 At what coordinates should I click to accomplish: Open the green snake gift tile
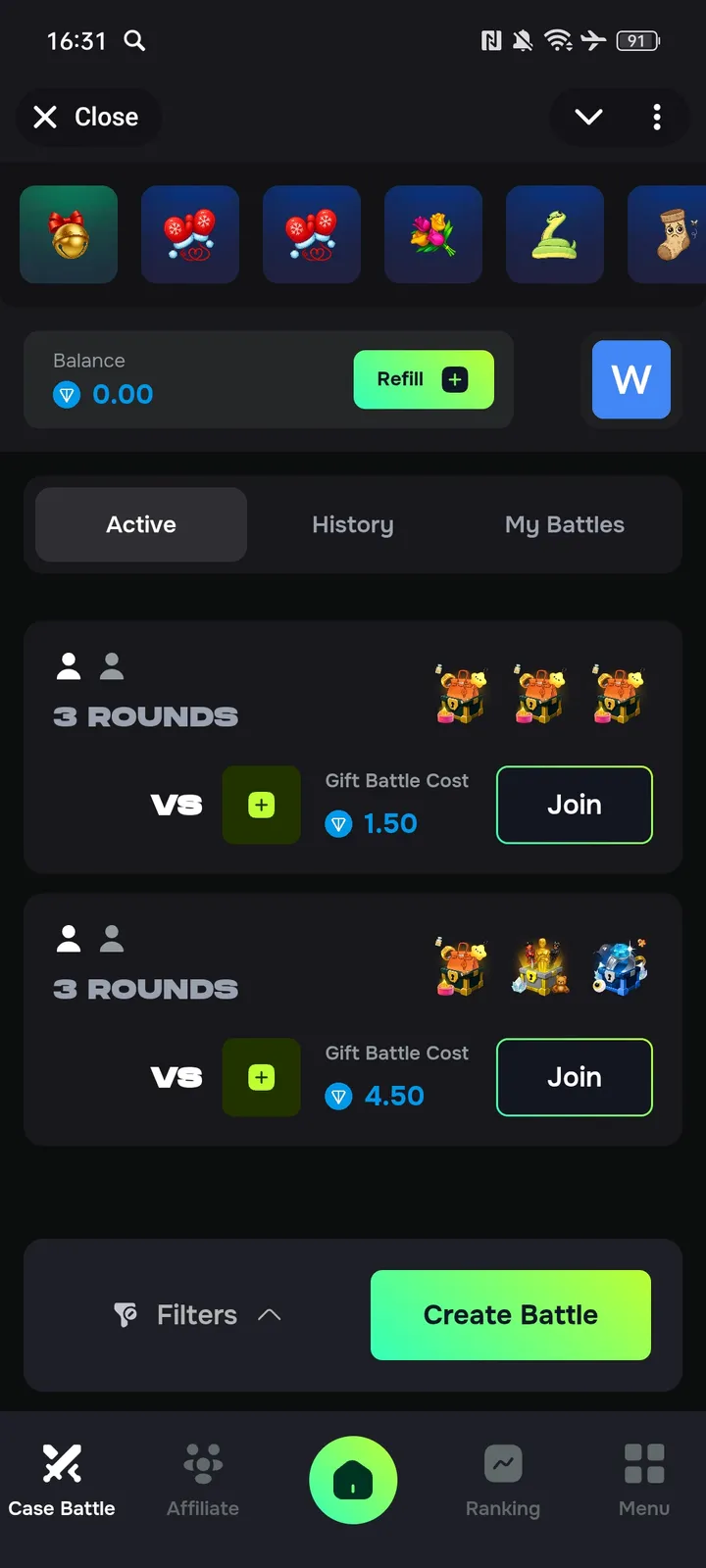point(555,235)
